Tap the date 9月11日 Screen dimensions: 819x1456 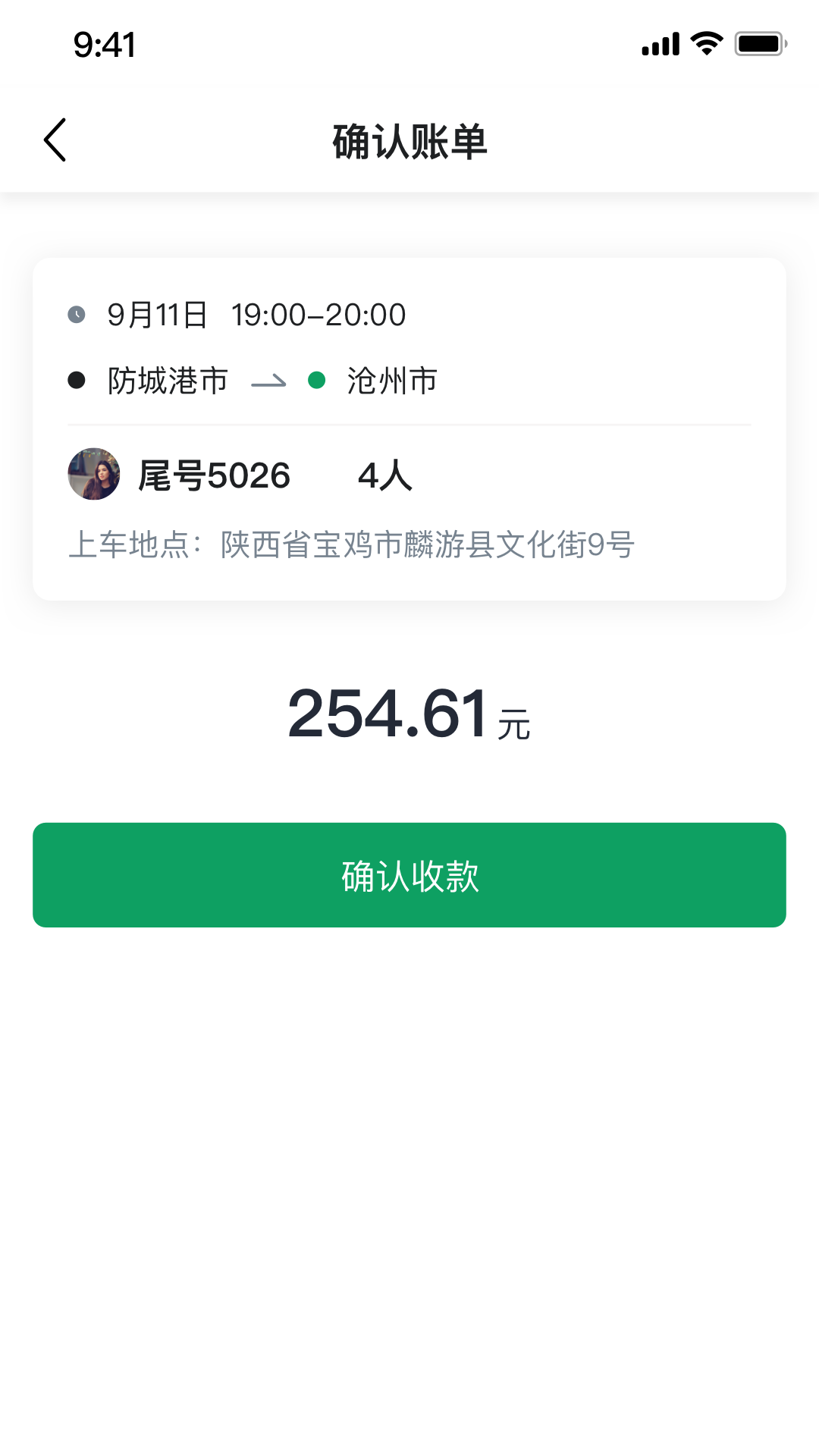(x=158, y=314)
